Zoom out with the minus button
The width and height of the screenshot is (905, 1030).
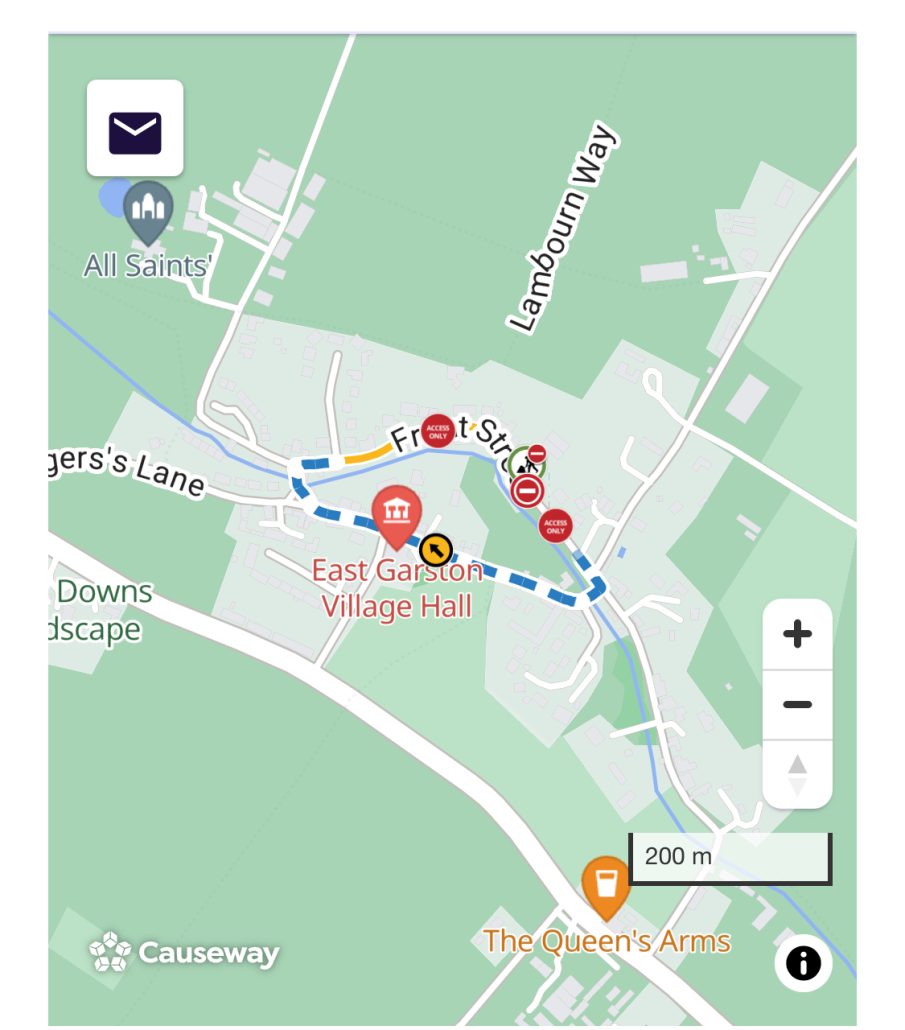(x=797, y=705)
